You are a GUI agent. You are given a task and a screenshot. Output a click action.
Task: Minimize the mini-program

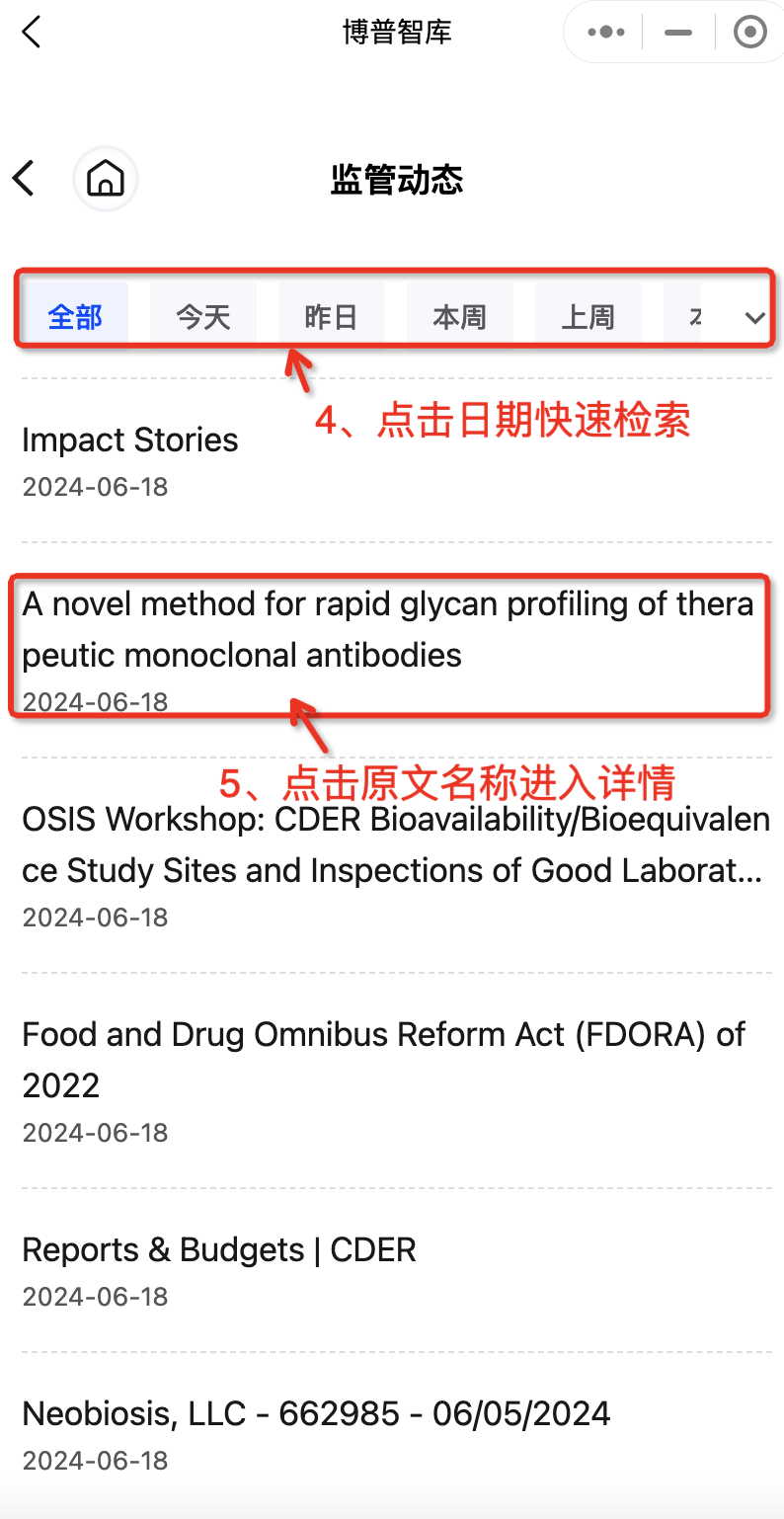click(678, 33)
